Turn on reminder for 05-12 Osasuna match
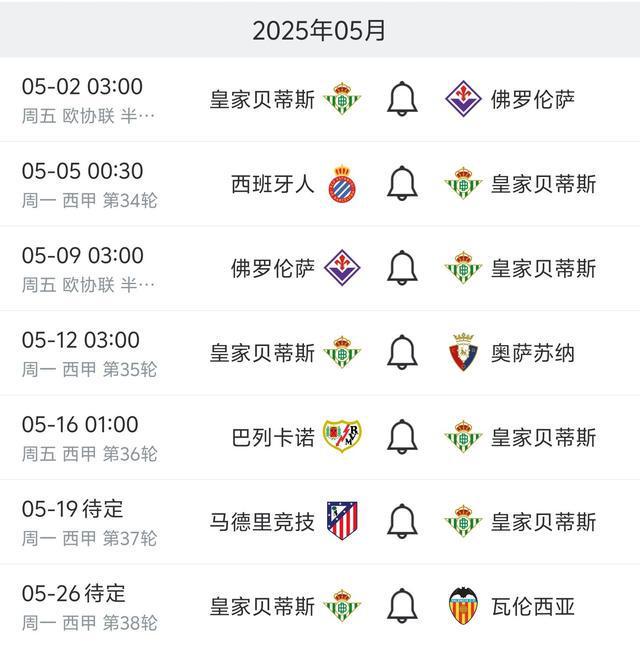 (402, 353)
